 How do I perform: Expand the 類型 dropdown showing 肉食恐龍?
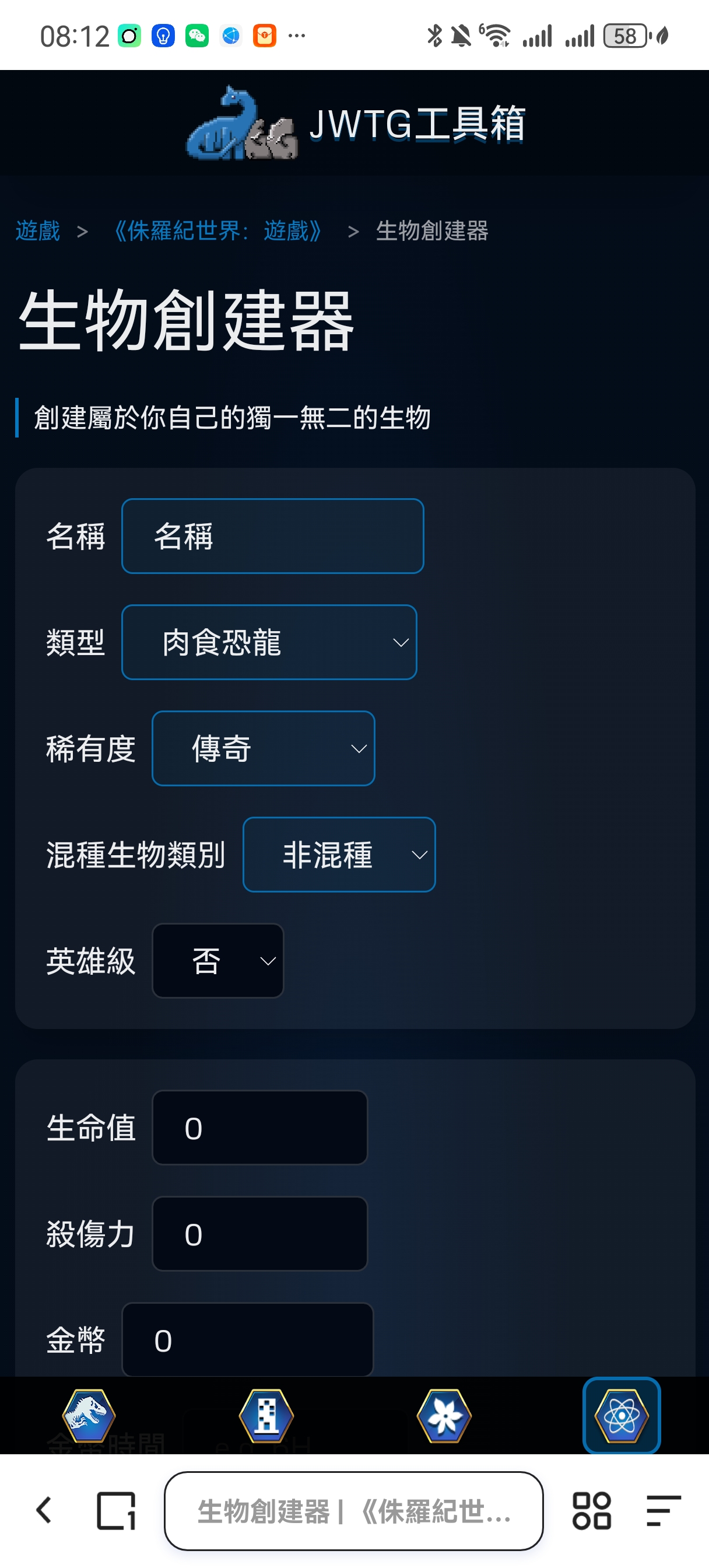tap(269, 642)
